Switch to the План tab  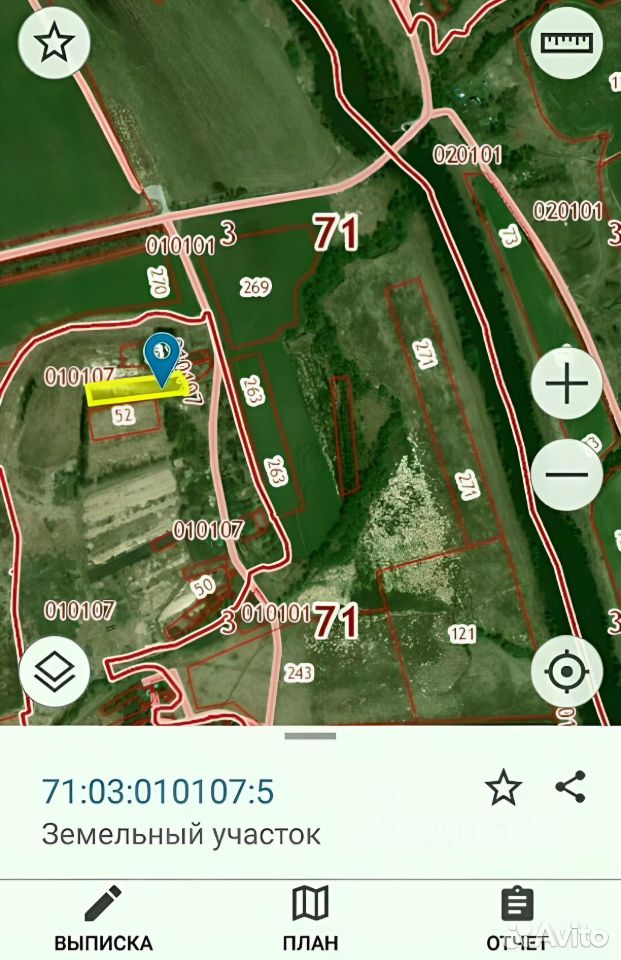click(x=310, y=918)
